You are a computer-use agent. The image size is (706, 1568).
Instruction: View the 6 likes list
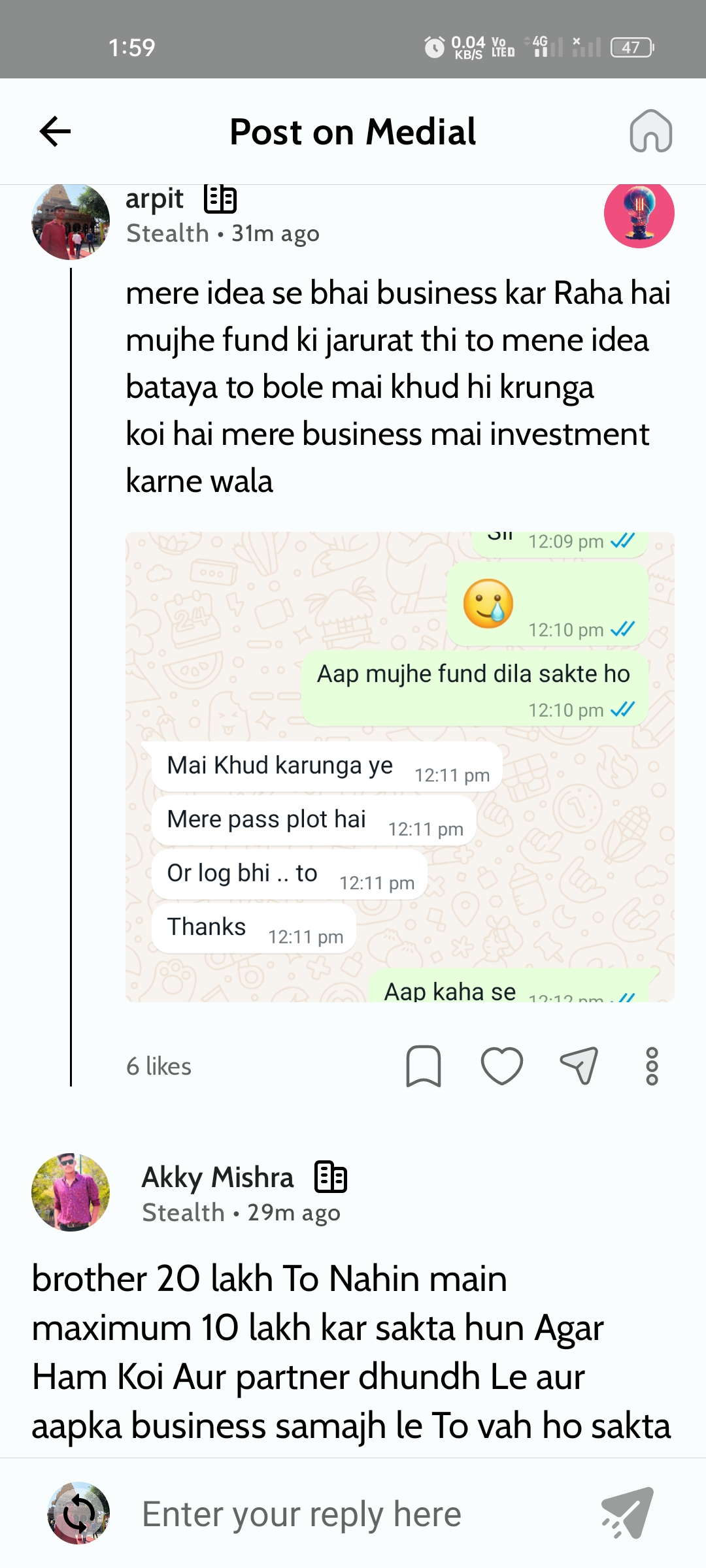(x=159, y=1066)
